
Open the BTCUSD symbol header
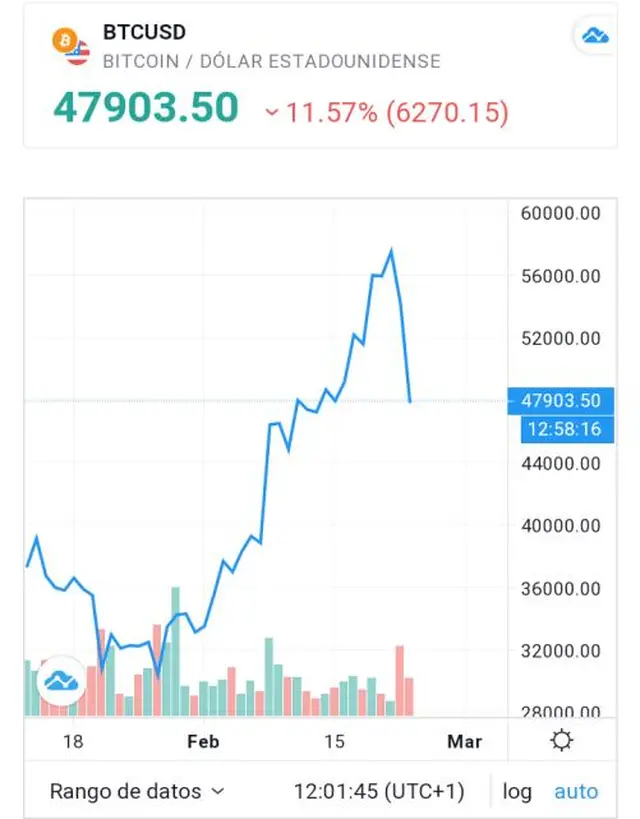144,32
